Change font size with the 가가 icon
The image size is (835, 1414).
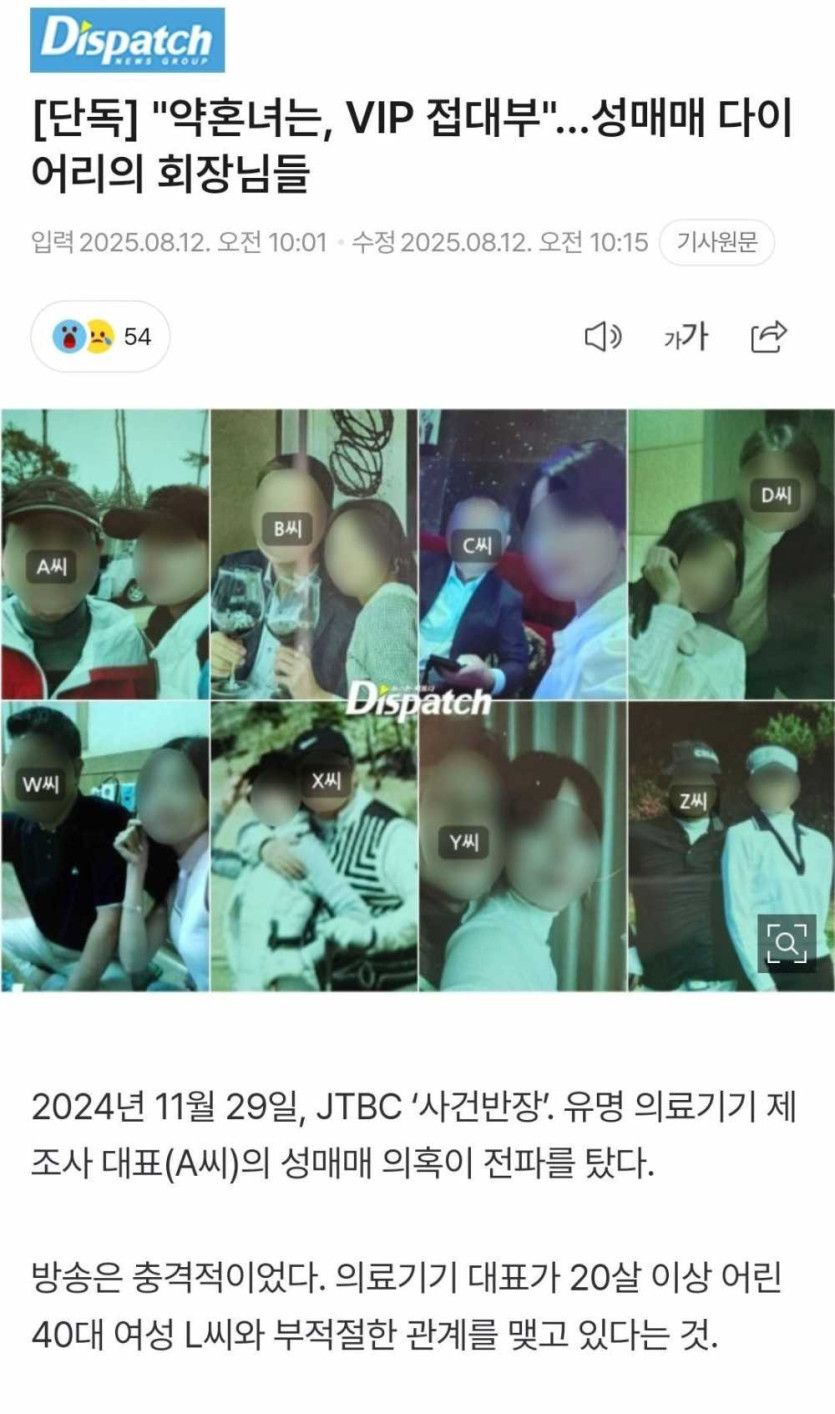[x=686, y=338]
